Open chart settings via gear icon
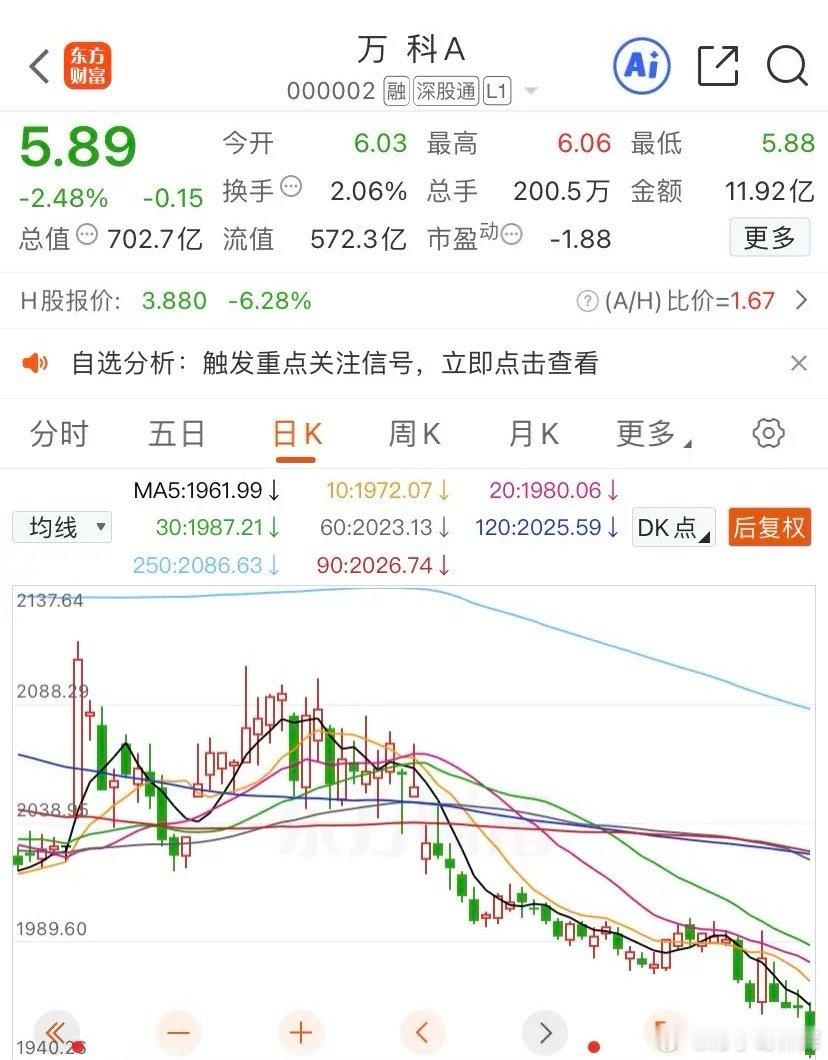Image resolution: width=828 pixels, height=1060 pixels. [x=767, y=433]
